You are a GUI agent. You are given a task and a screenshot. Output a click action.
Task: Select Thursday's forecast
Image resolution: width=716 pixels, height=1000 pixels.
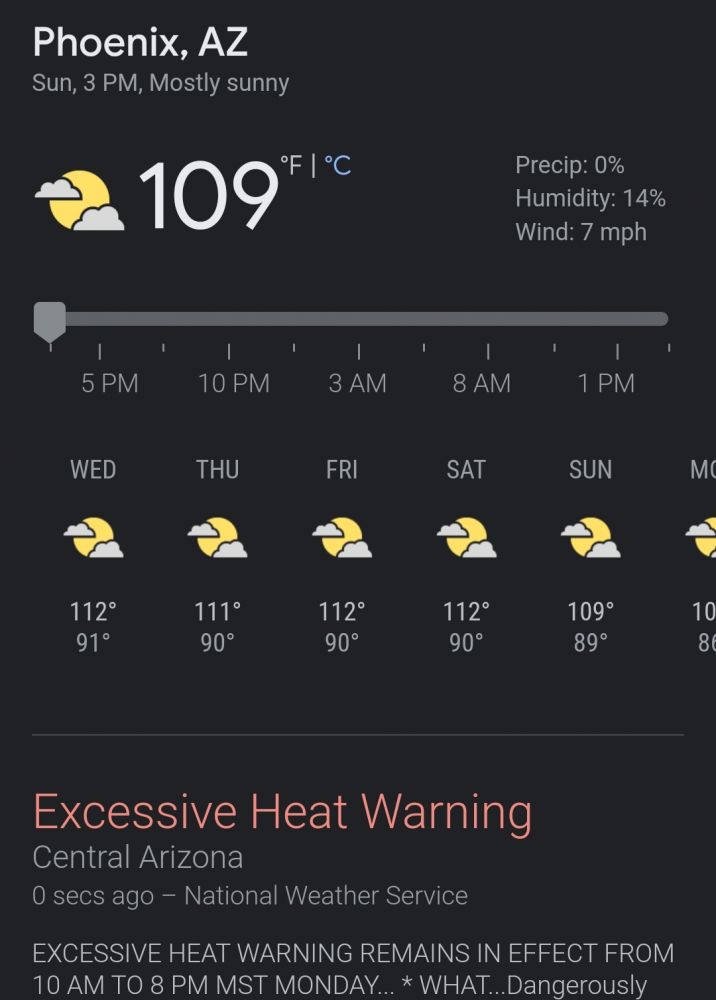(x=217, y=555)
